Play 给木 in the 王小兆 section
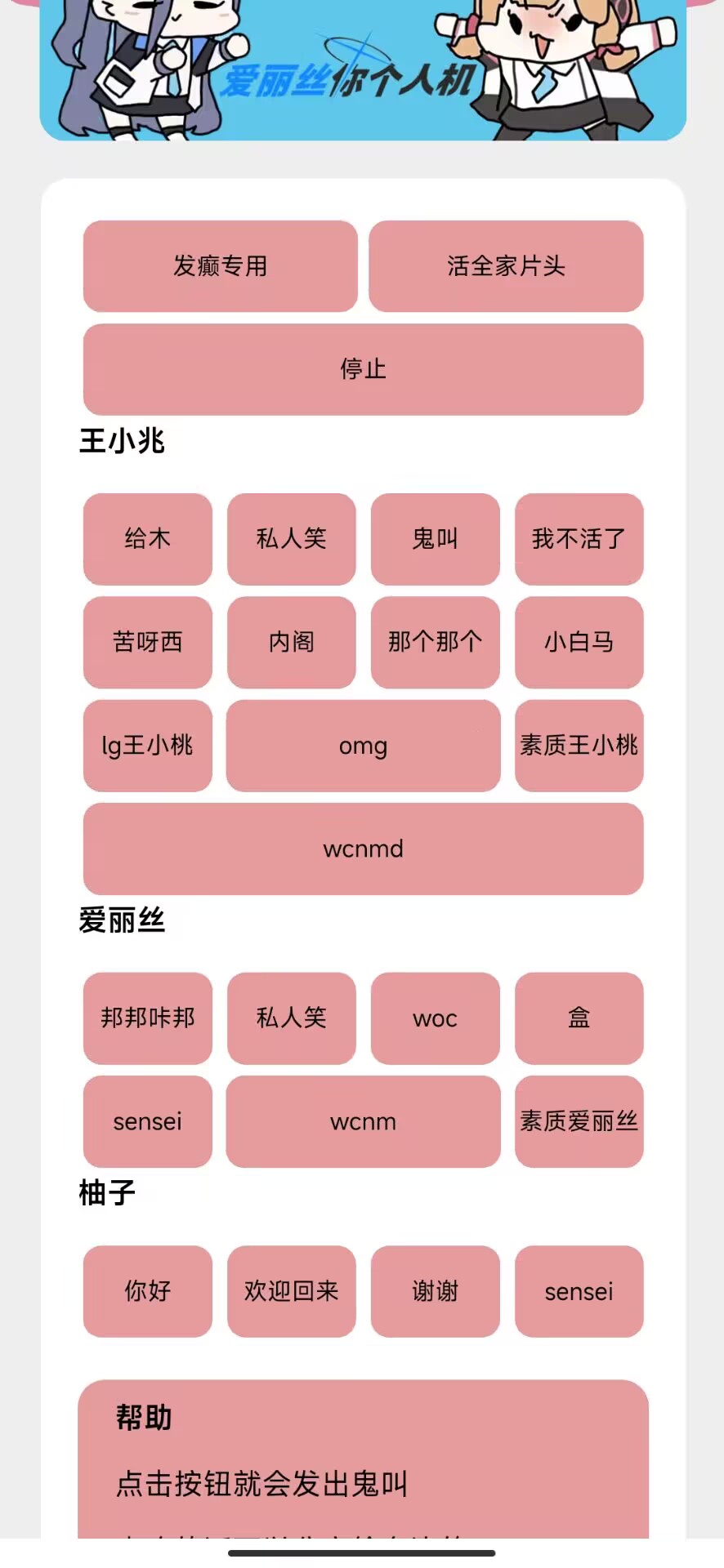724x1568 pixels. click(x=147, y=540)
